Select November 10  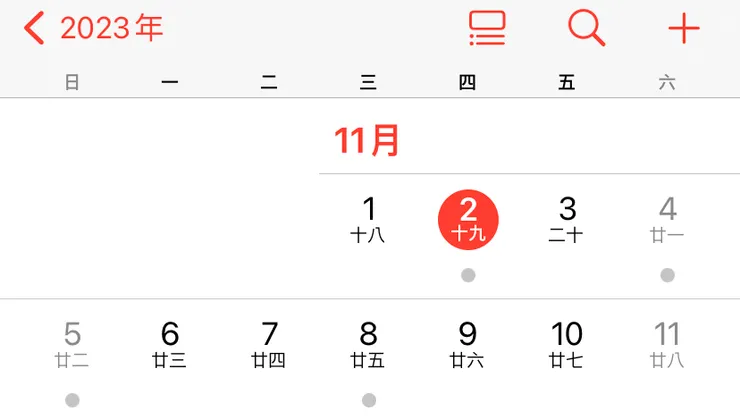(x=567, y=344)
